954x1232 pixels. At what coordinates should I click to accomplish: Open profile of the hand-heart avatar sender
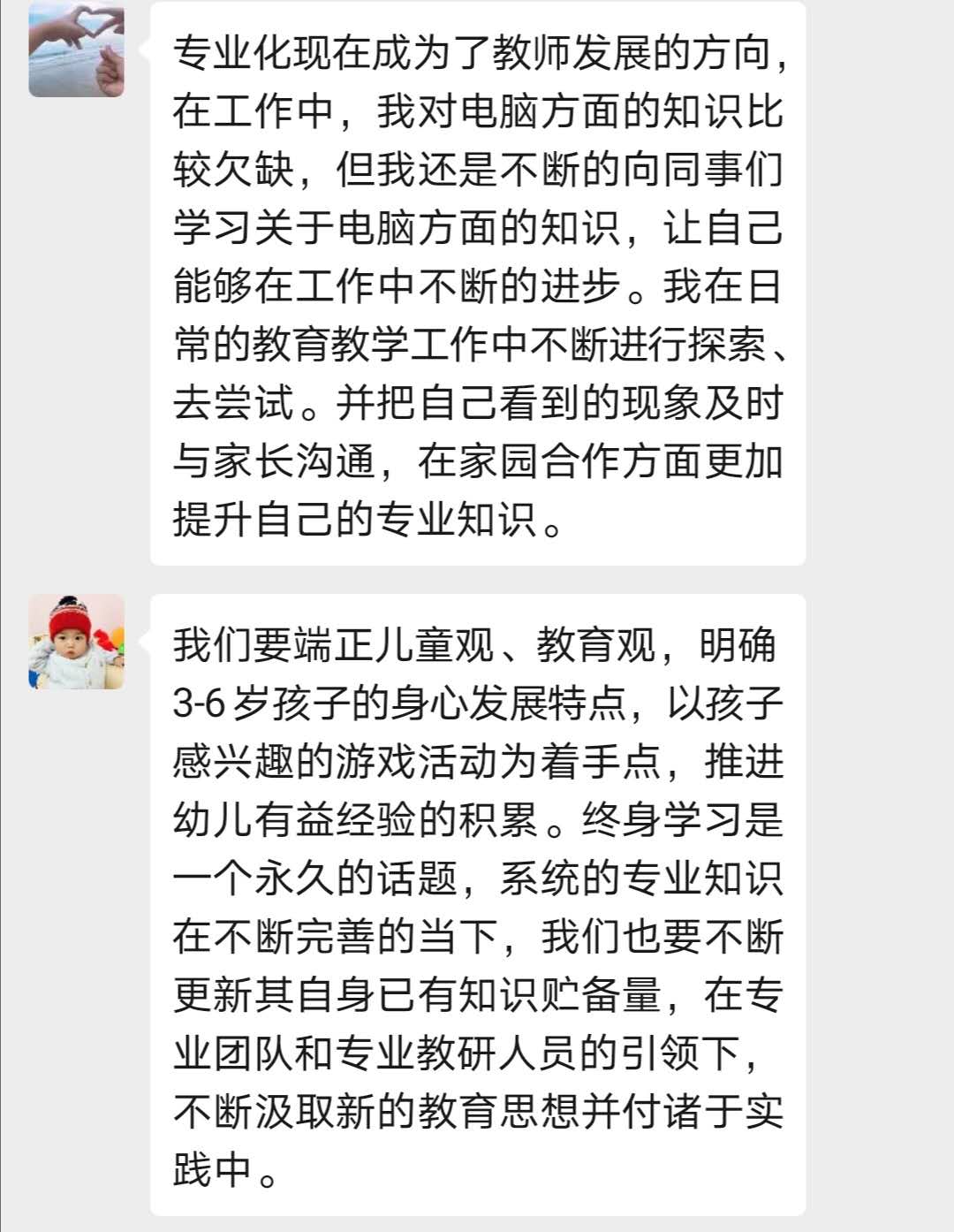tap(76, 49)
